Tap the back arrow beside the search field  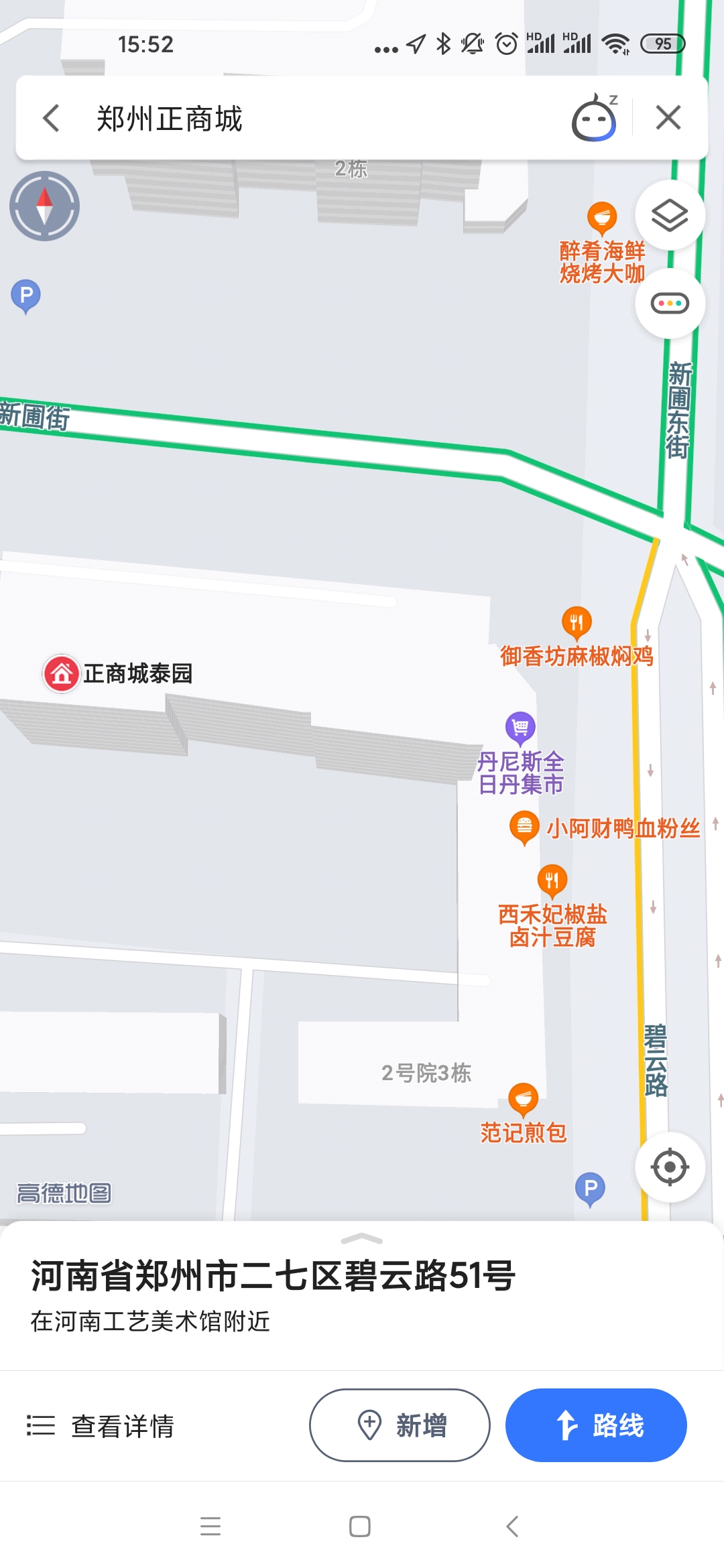(x=50, y=117)
